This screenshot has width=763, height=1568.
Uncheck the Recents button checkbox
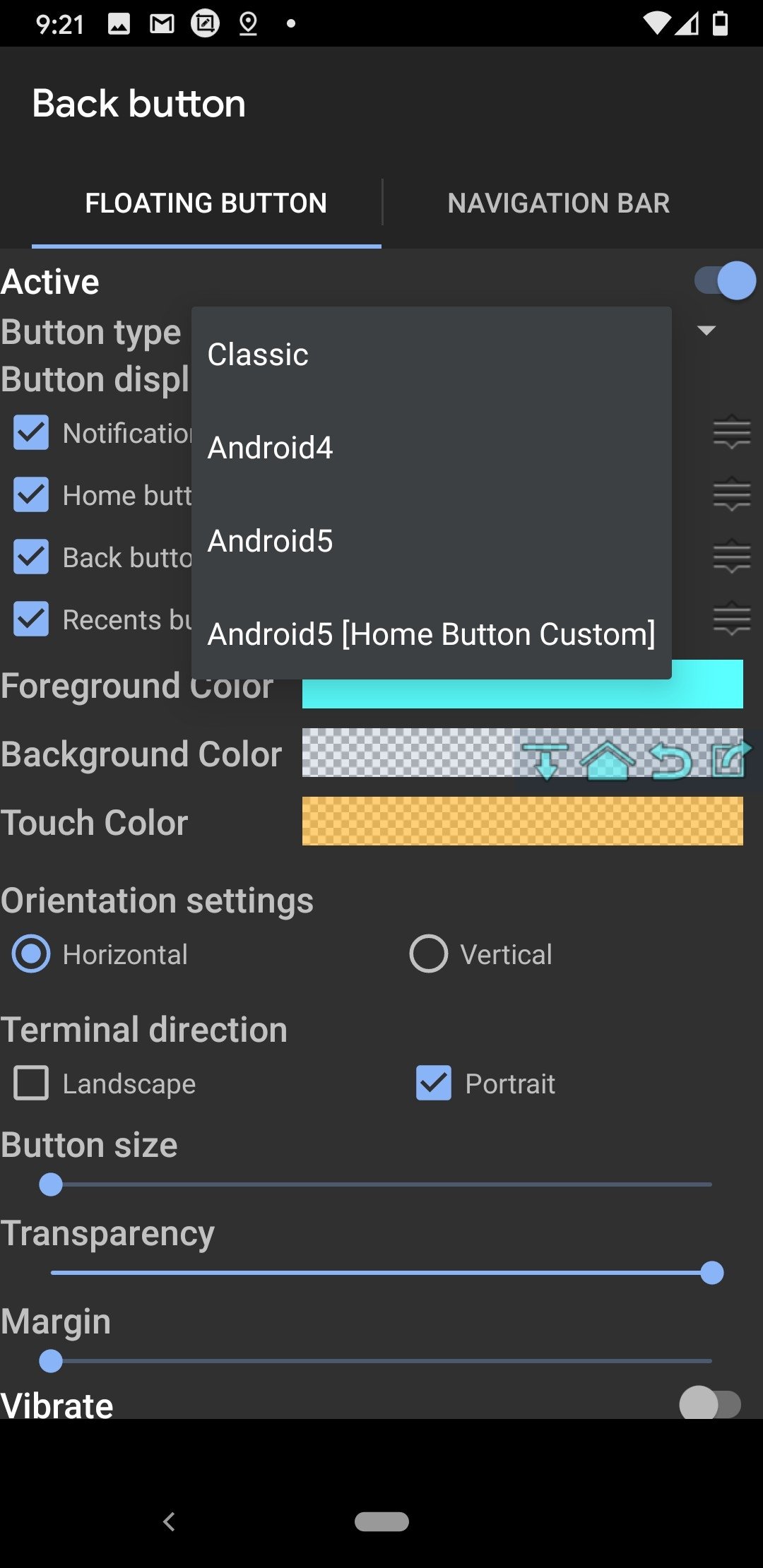(x=31, y=619)
